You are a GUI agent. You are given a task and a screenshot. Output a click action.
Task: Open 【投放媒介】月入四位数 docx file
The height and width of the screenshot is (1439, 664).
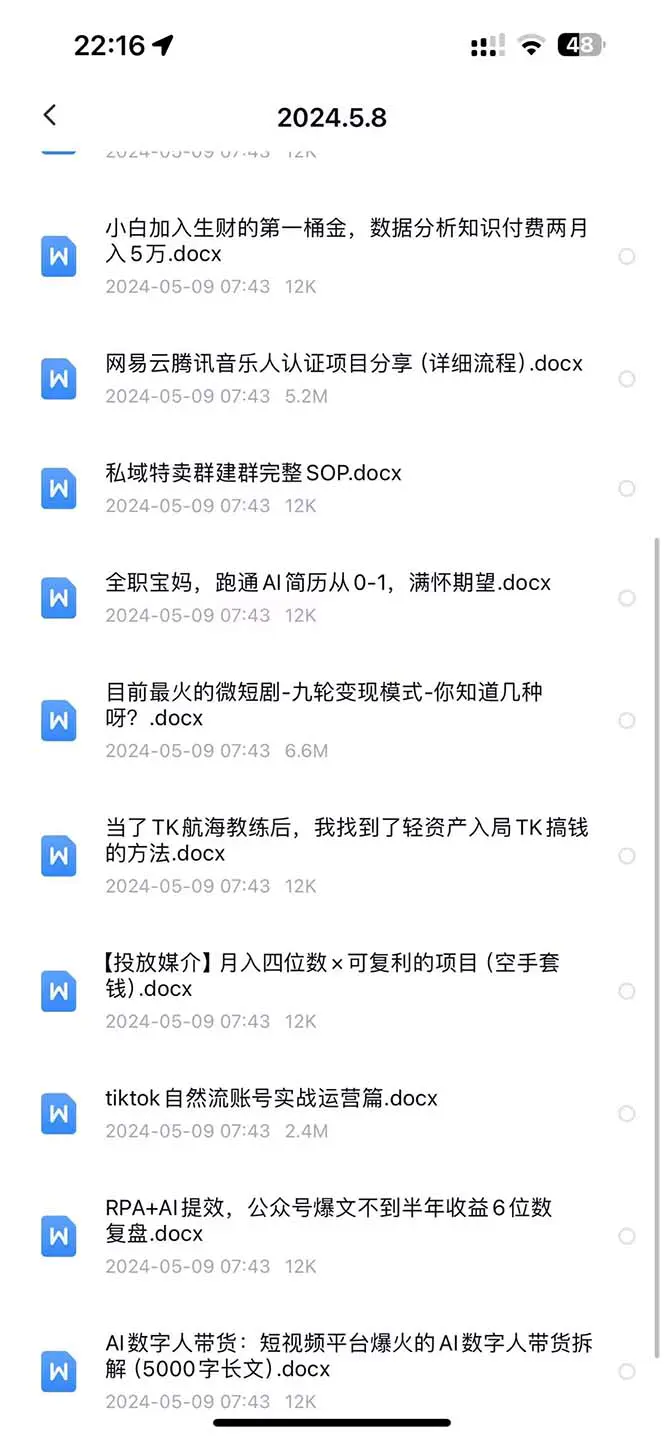[332, 975]
